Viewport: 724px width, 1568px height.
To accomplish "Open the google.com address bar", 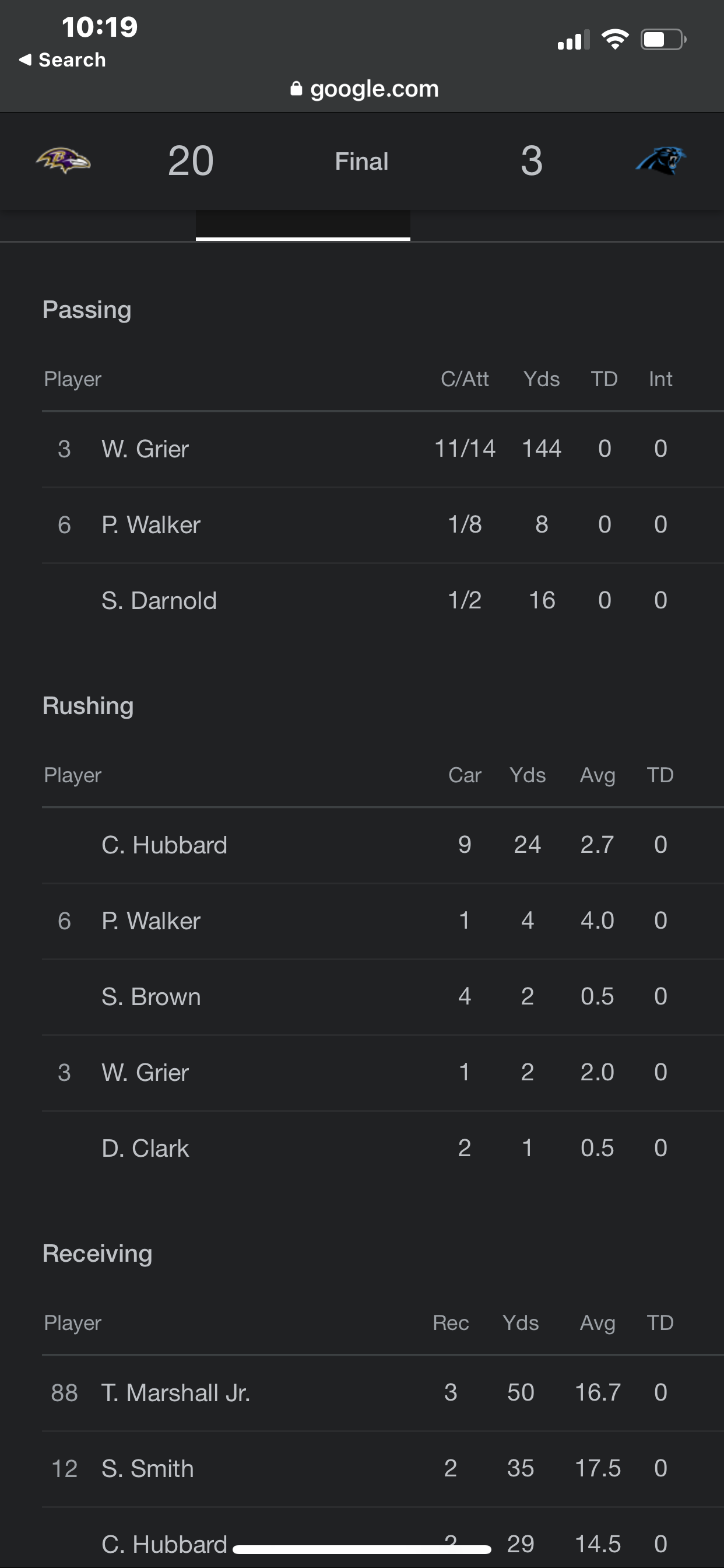I will pyautogui.click(x=364, y=89).
